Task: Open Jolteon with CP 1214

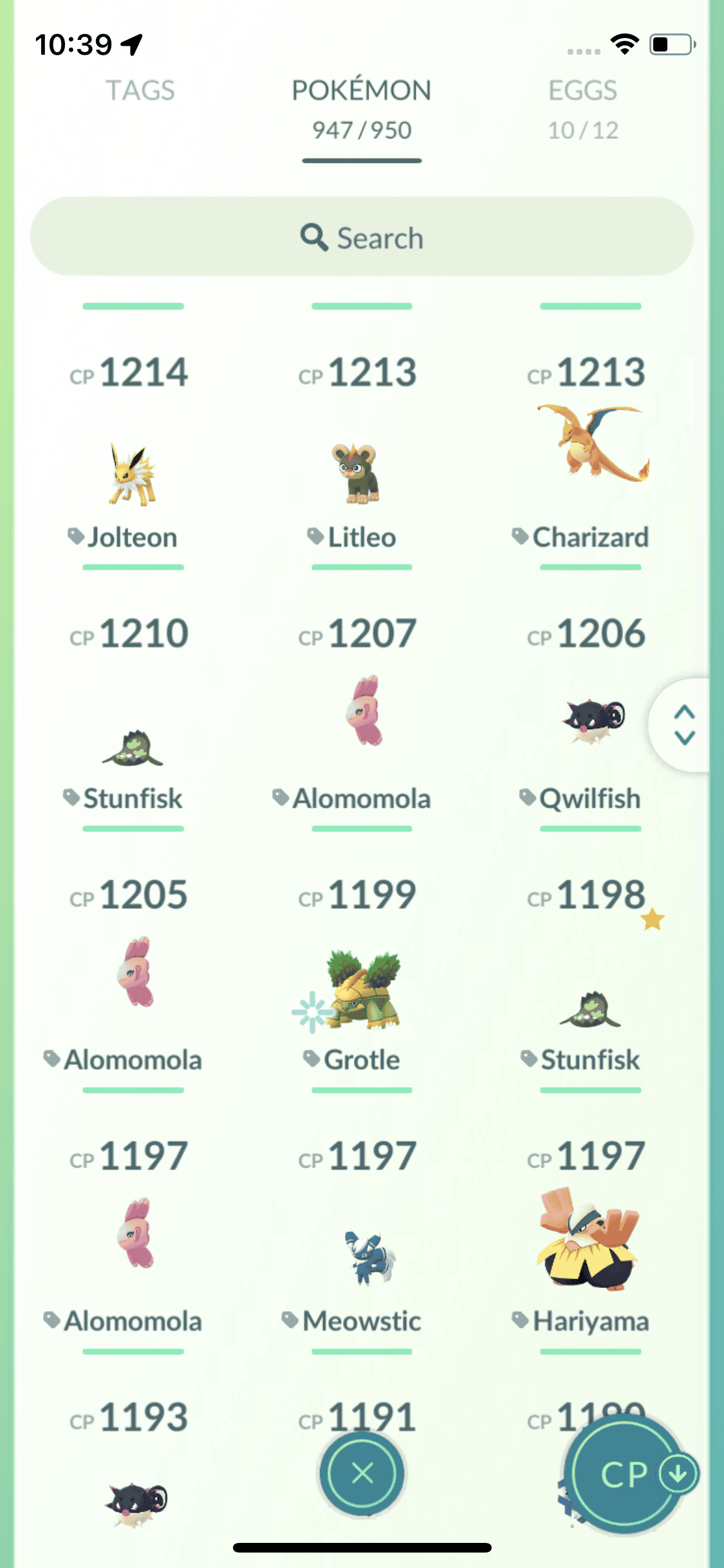Action: [x=133, y=473]
